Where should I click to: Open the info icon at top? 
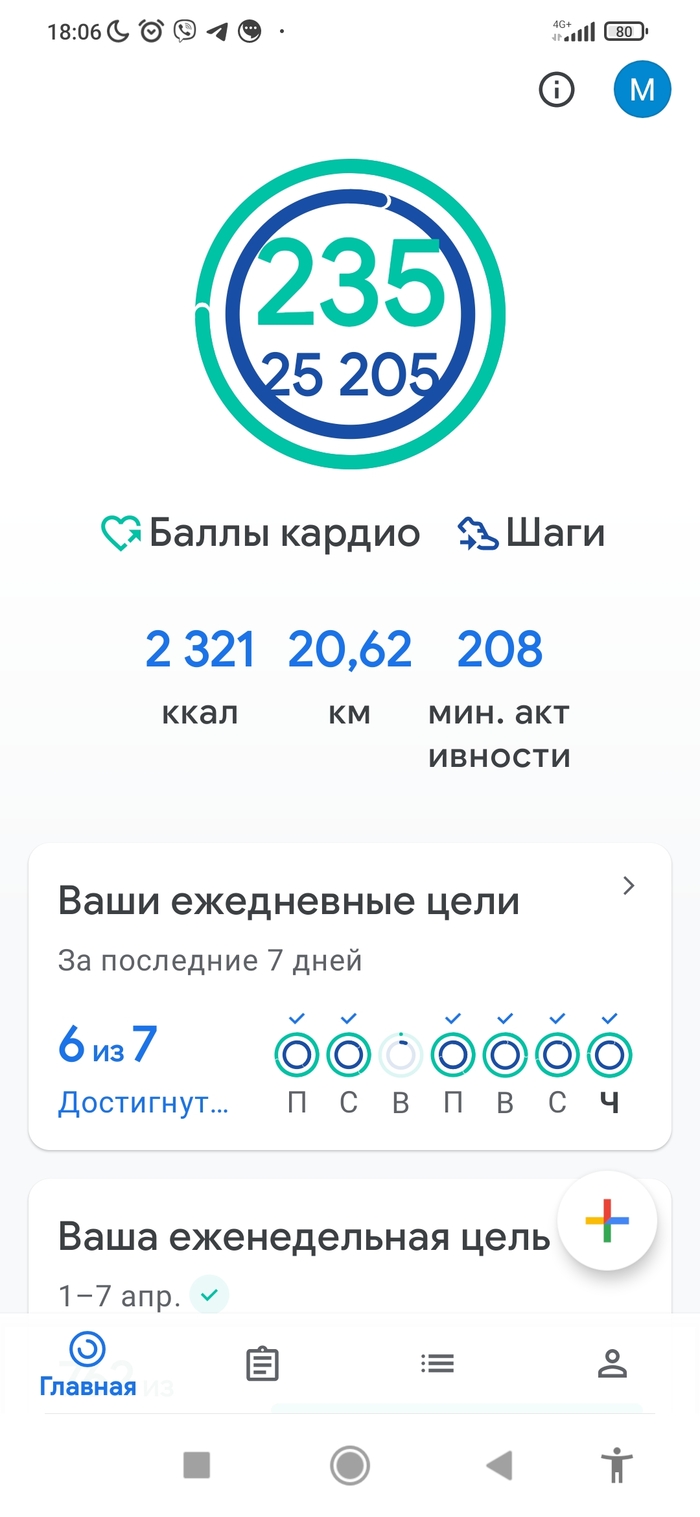coord(557,90)
